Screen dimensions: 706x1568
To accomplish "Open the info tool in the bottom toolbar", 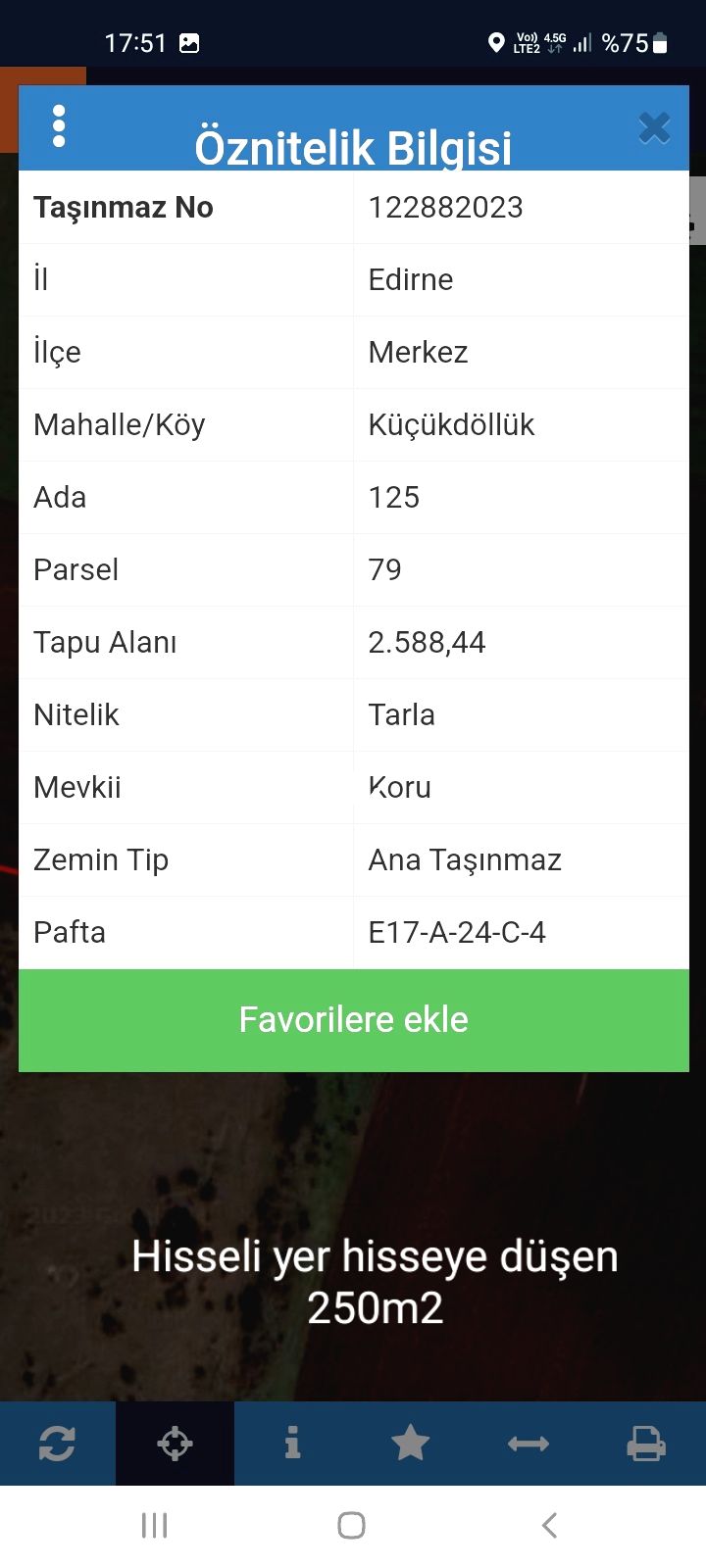I will coord(292,1443).
